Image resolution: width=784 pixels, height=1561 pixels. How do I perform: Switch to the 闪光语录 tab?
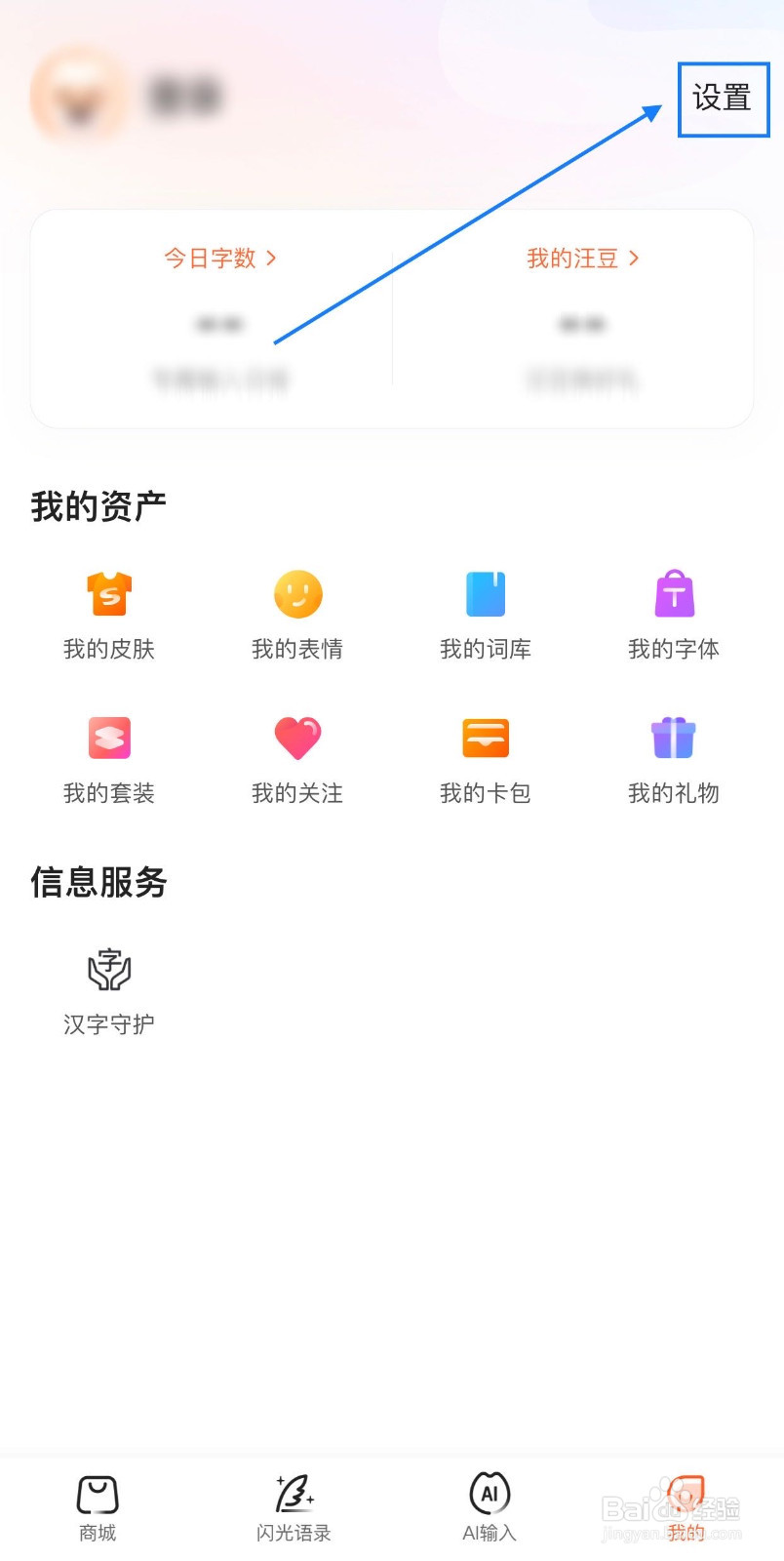coord(293,1505)
